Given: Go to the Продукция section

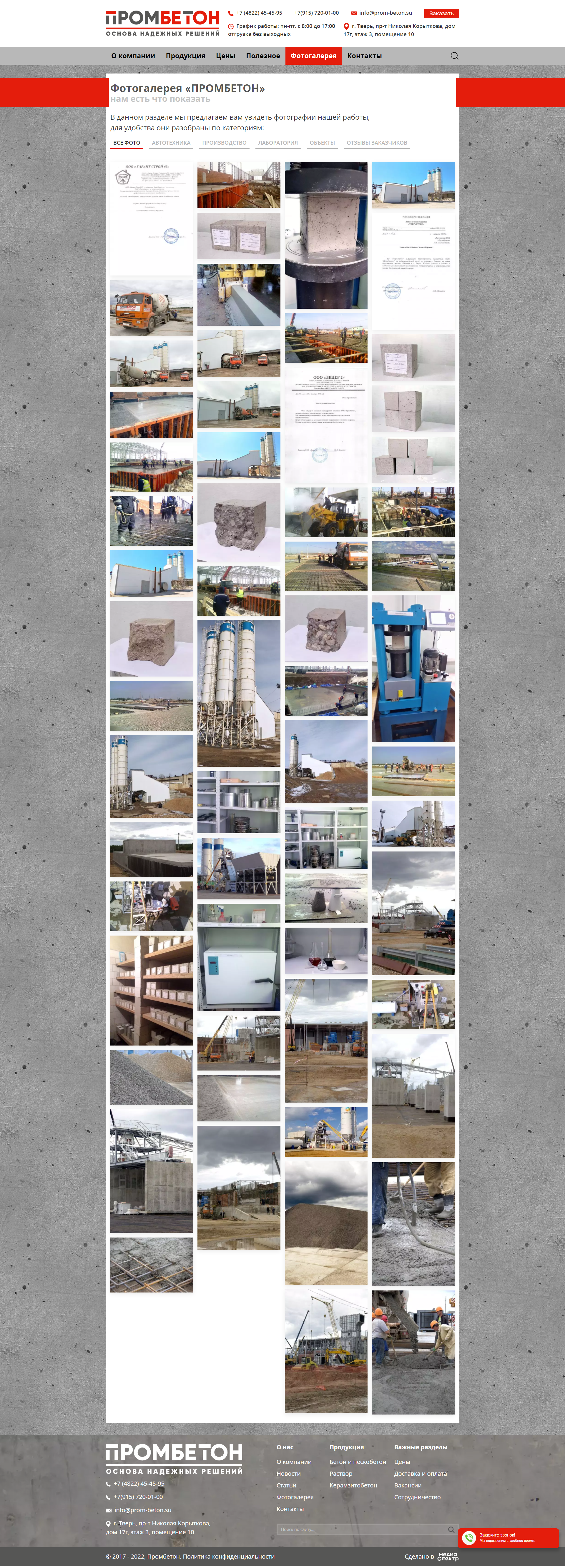Looking at the screenshot, I should tap(185, 56).
